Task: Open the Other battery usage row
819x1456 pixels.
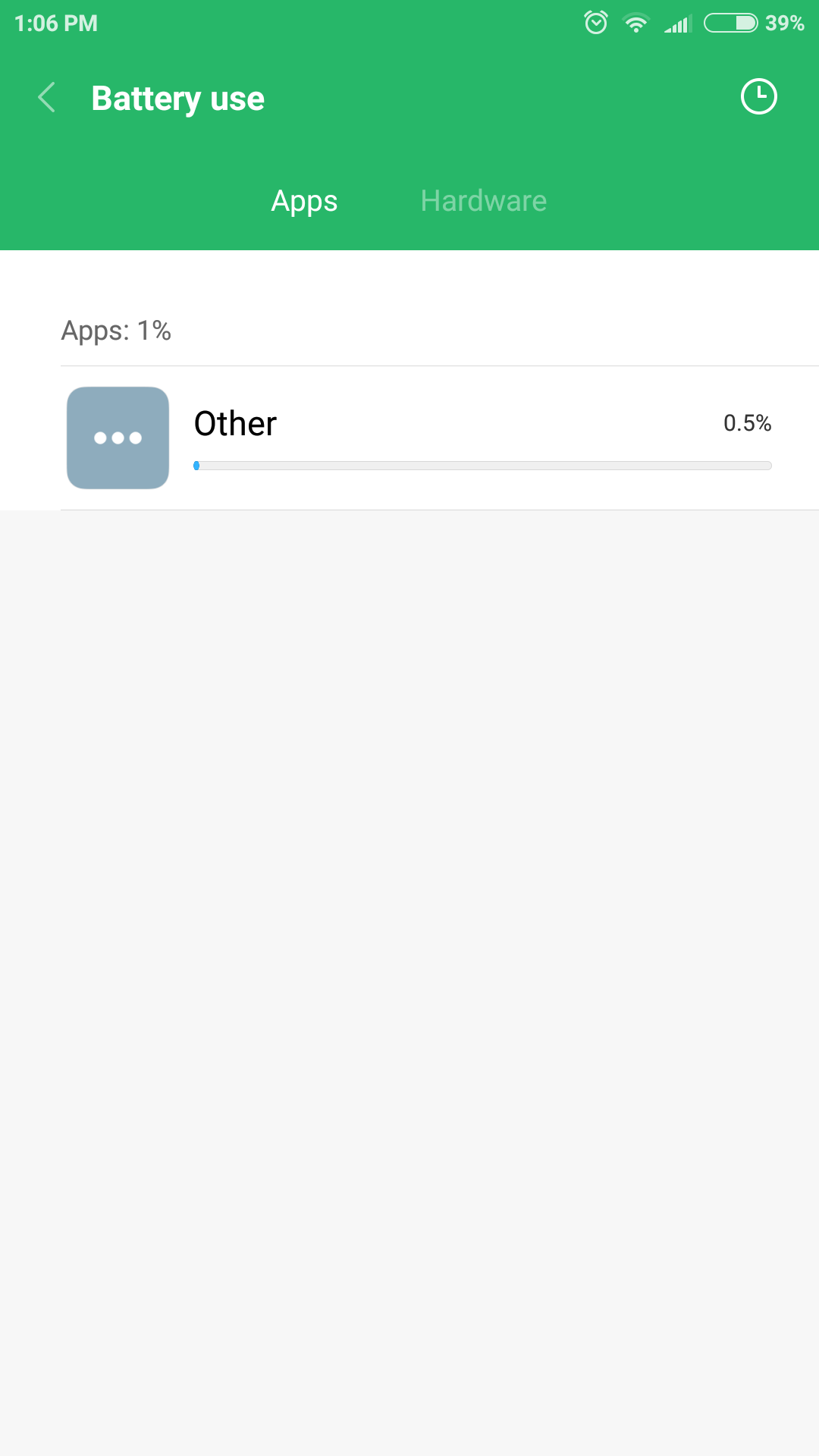Action: coord(440,438)
